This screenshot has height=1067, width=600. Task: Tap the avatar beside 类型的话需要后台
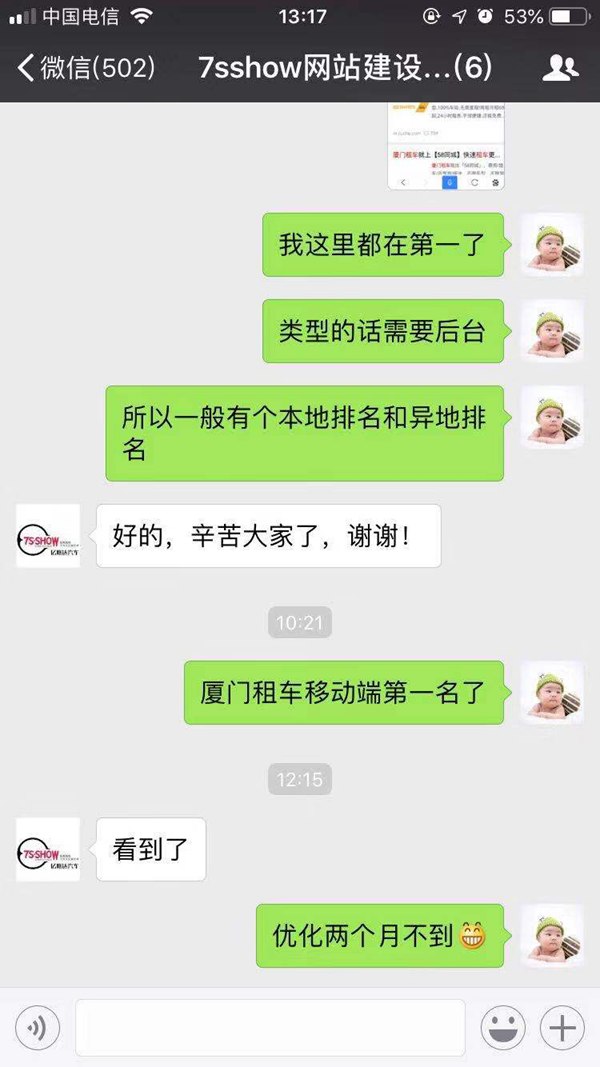pyautogui.click(x=552, y=331)
